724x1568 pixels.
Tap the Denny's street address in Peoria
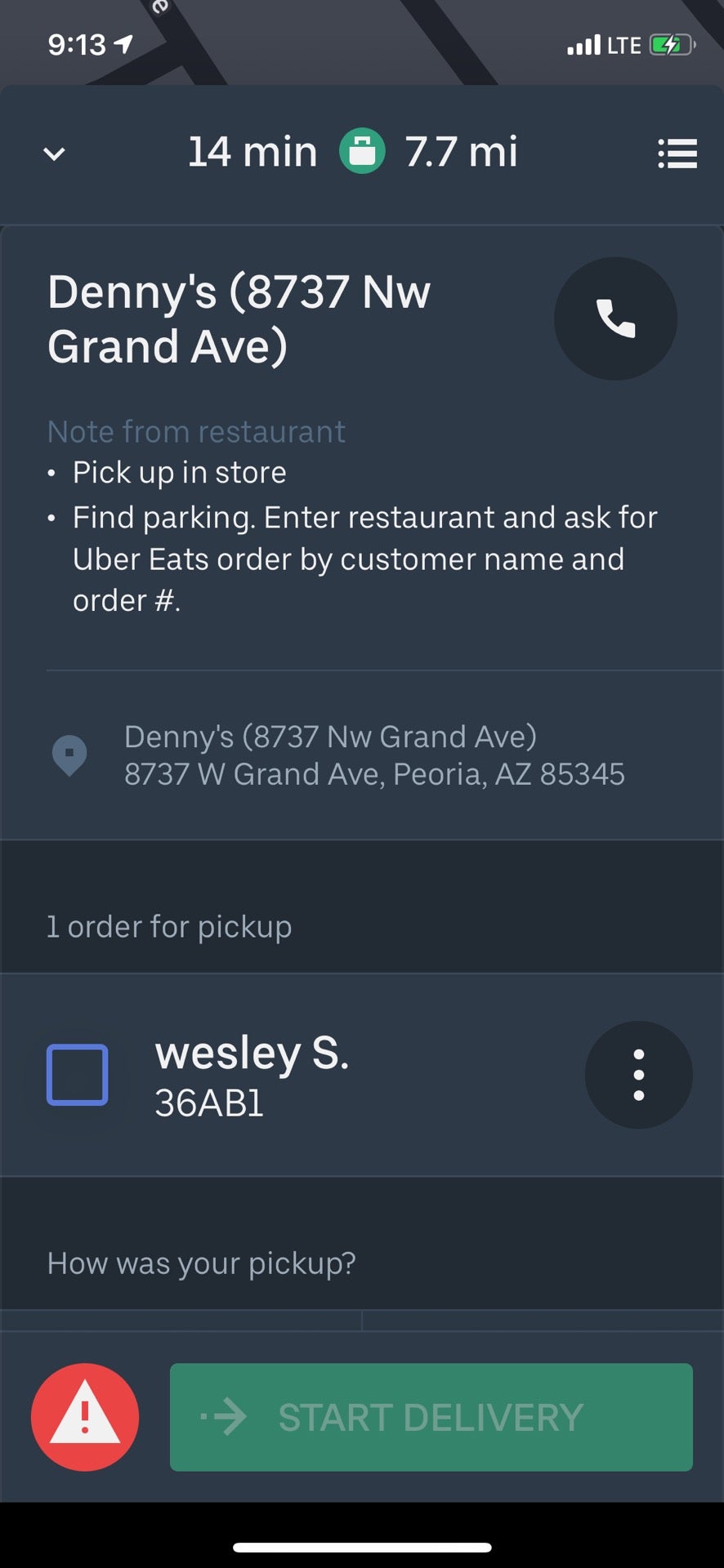(x=374, y=774)
